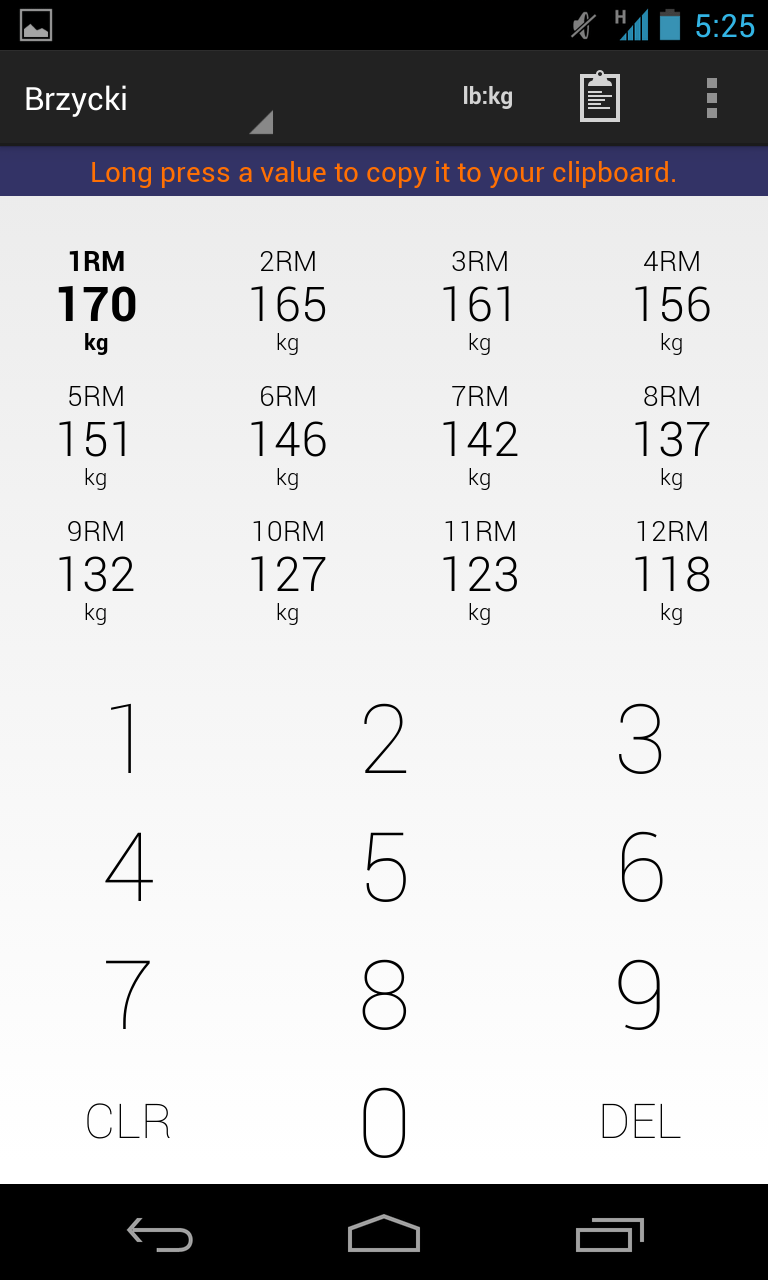Tap keypad number 3
Viewport: 768px width, 1280px height.
pyautogui.click(x=640, y=739)
